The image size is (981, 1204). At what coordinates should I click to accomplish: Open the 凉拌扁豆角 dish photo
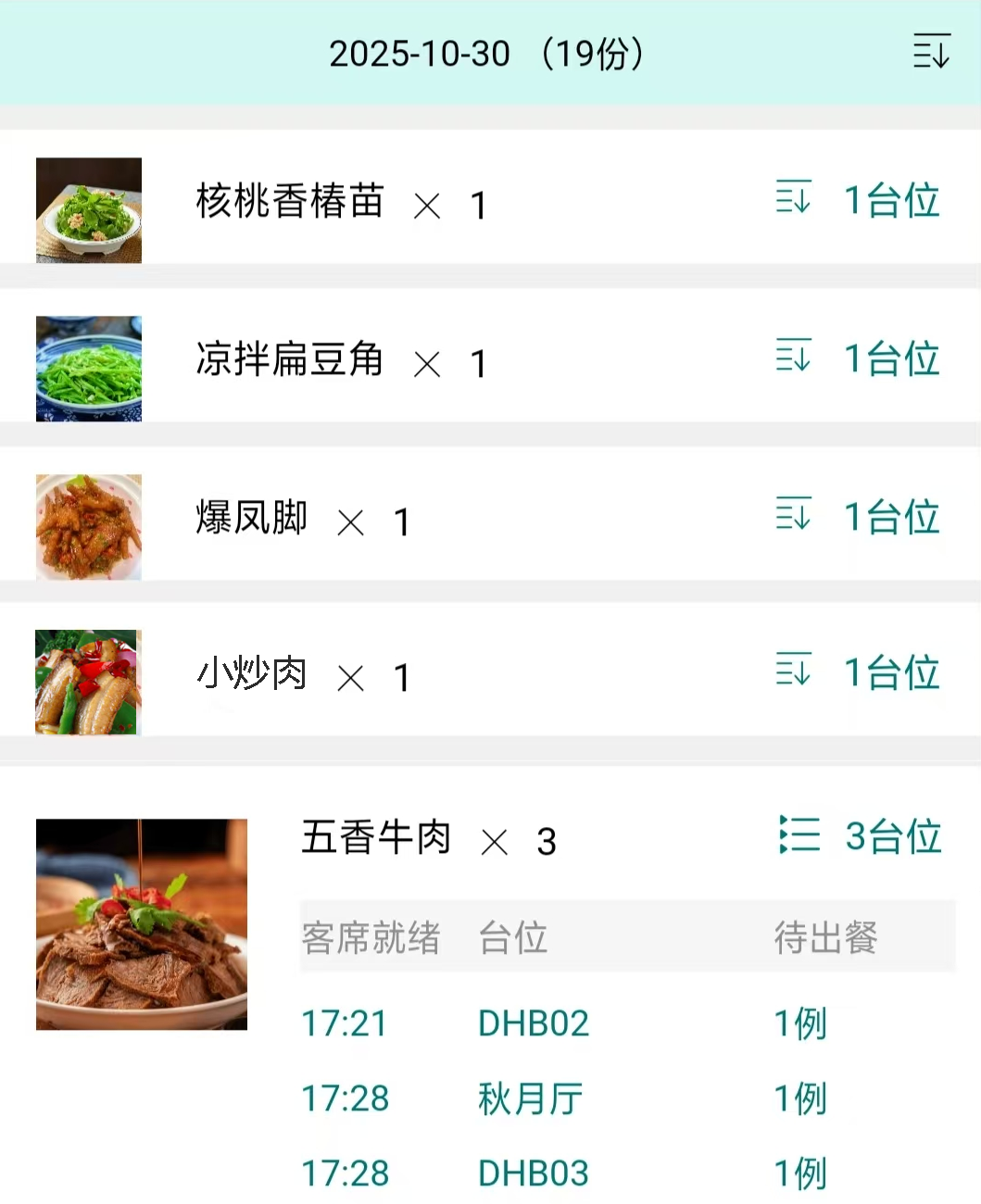pyautogui.click(x=89, y=369)
